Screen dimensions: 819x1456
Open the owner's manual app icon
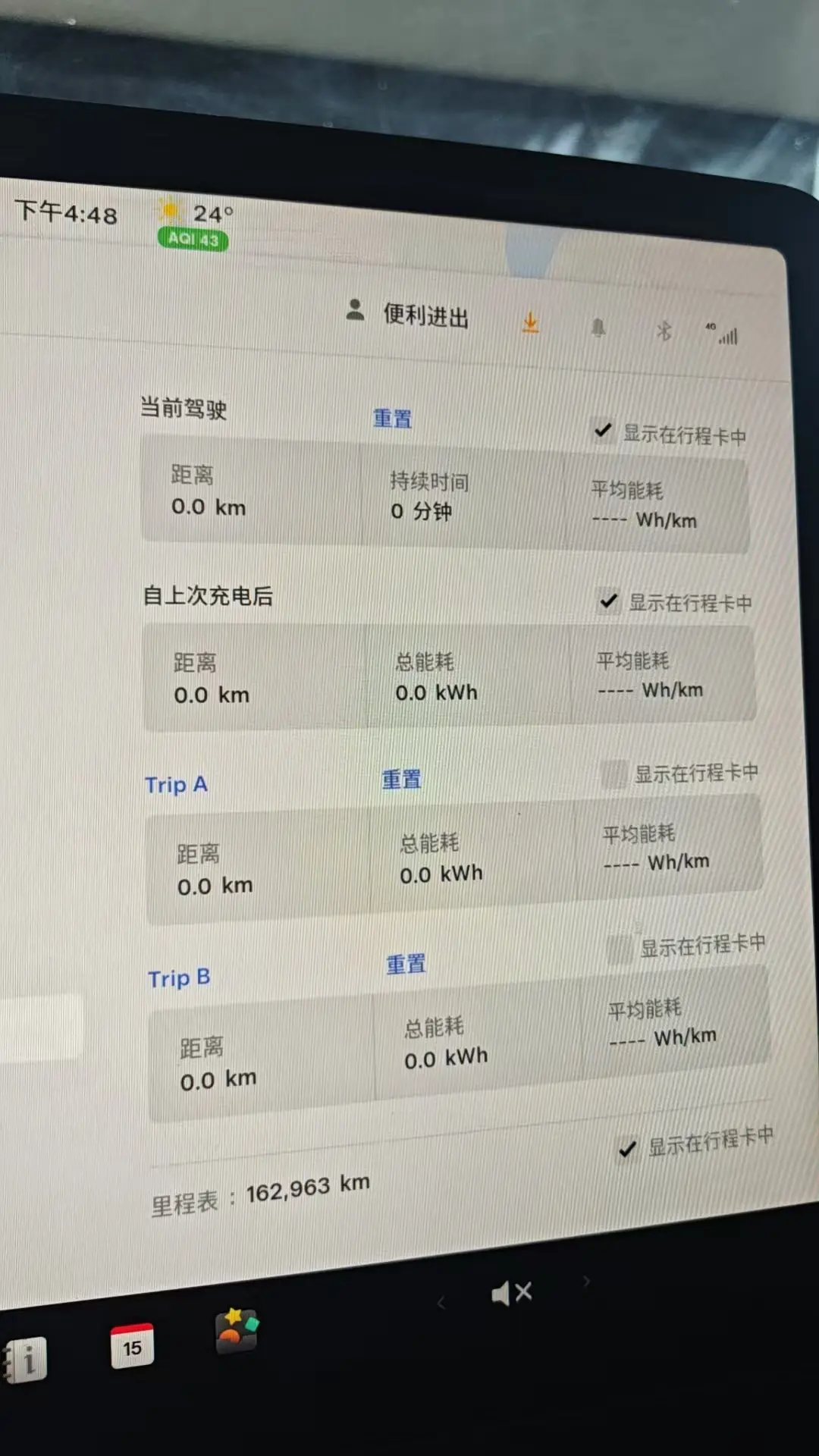(27, 1360)
